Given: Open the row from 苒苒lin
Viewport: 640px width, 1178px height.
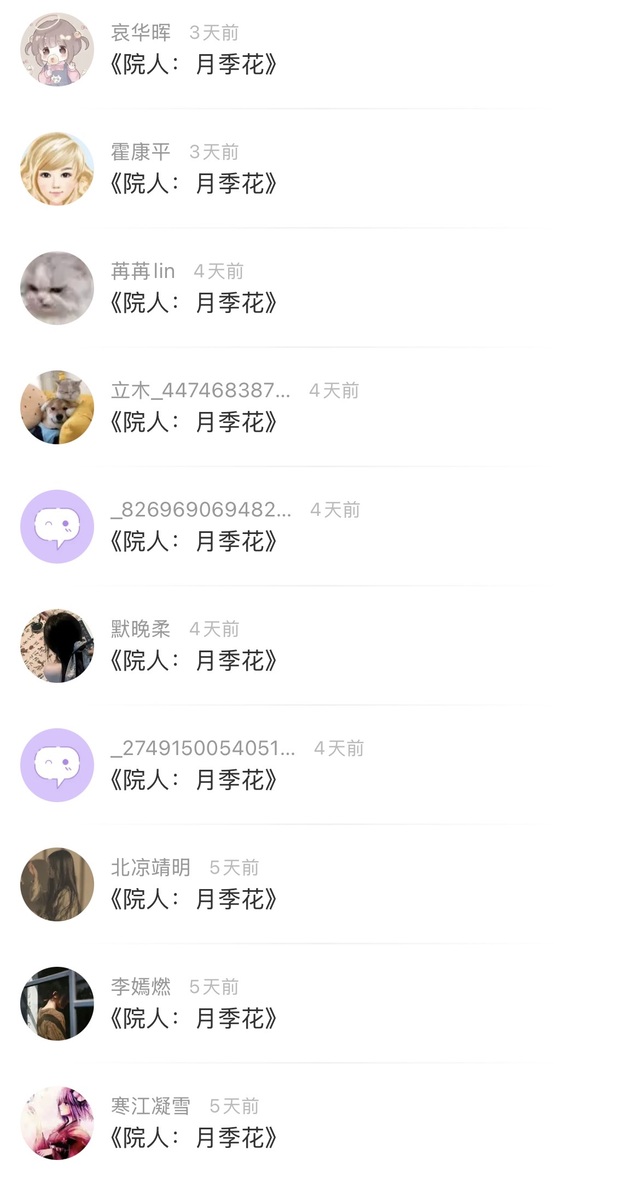Looking at the screenshot, I should pos(320,288).
